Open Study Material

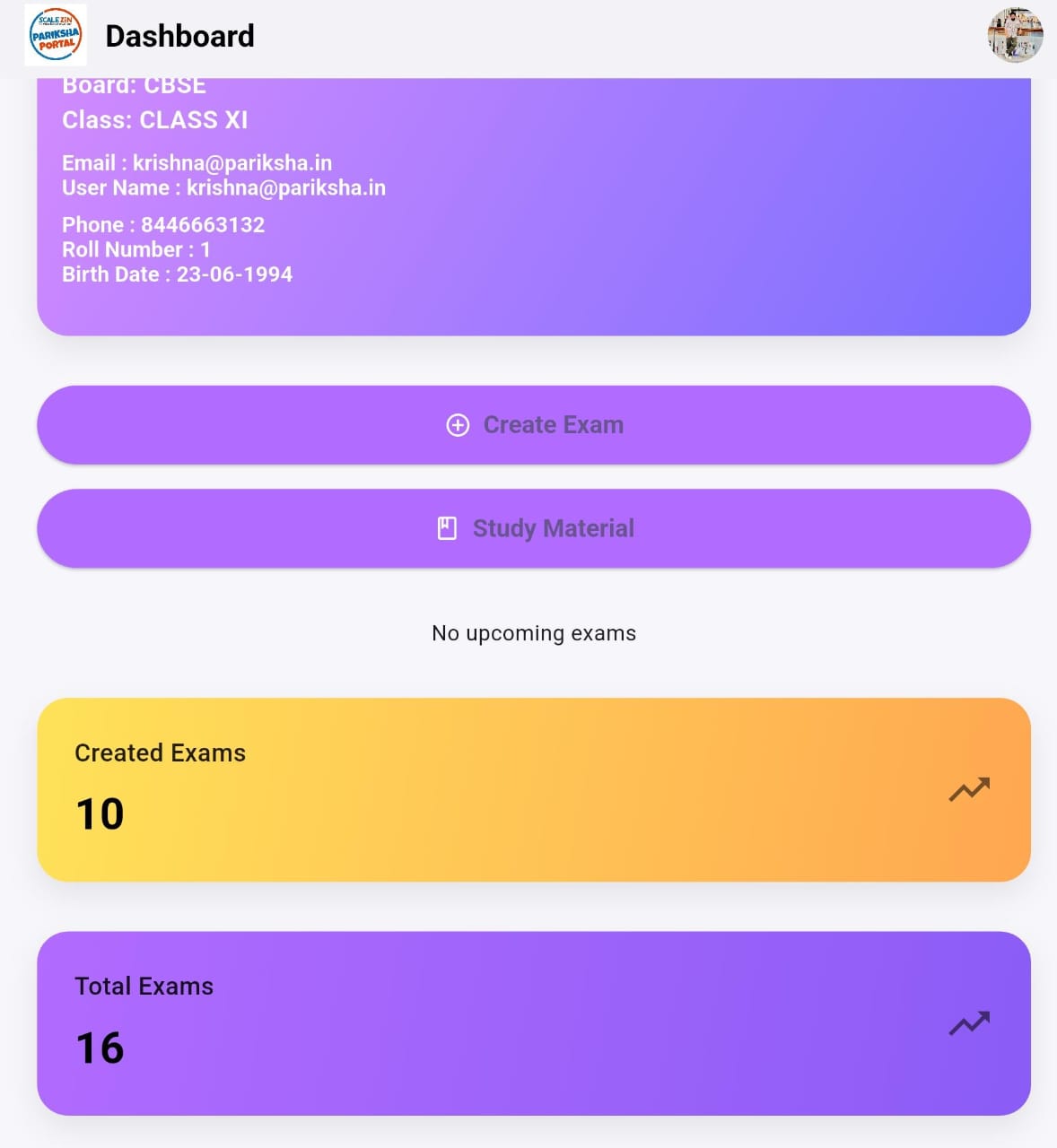(x=533, y=528)
